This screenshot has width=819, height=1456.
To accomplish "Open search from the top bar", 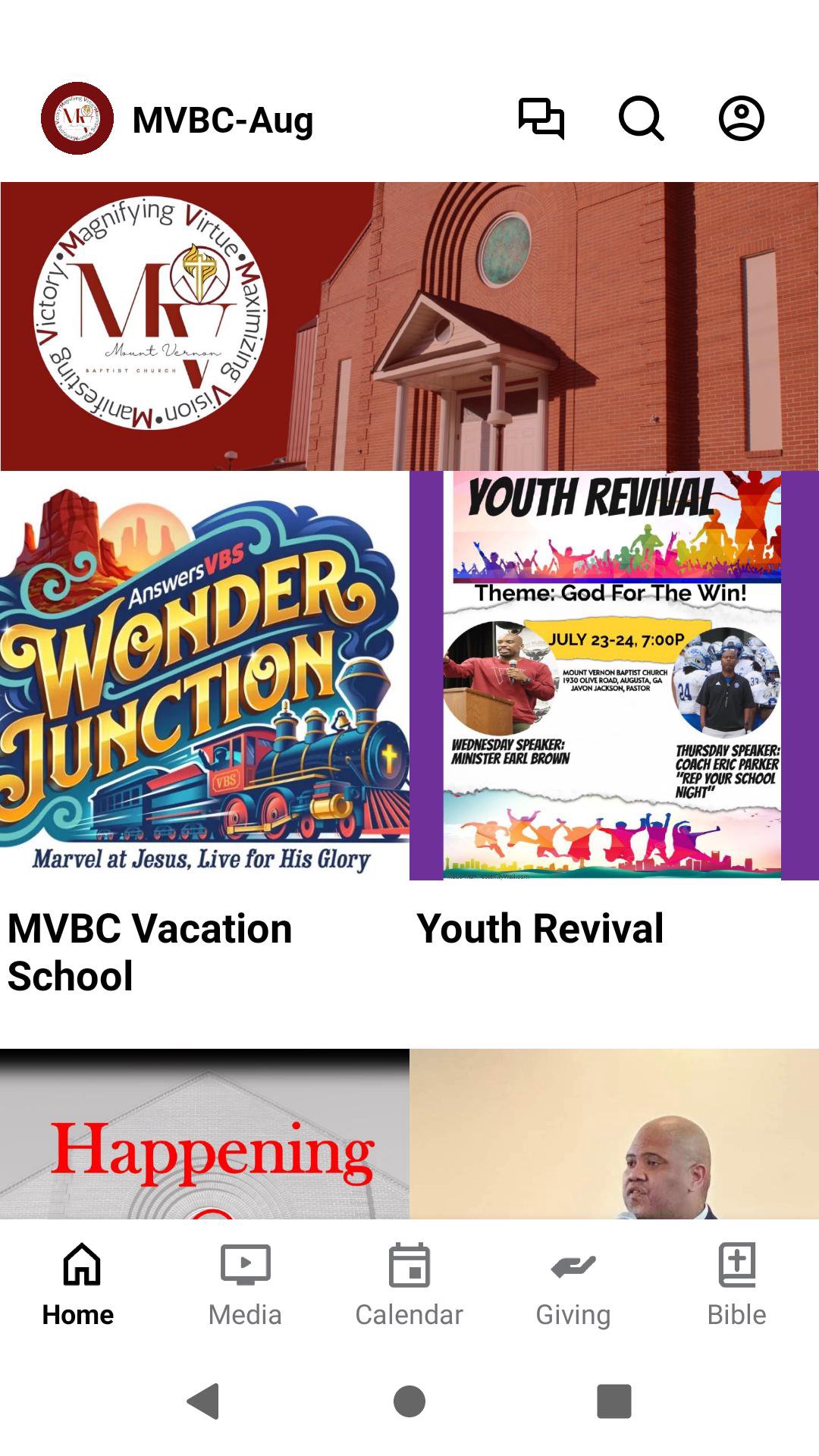I will point(641,119).
